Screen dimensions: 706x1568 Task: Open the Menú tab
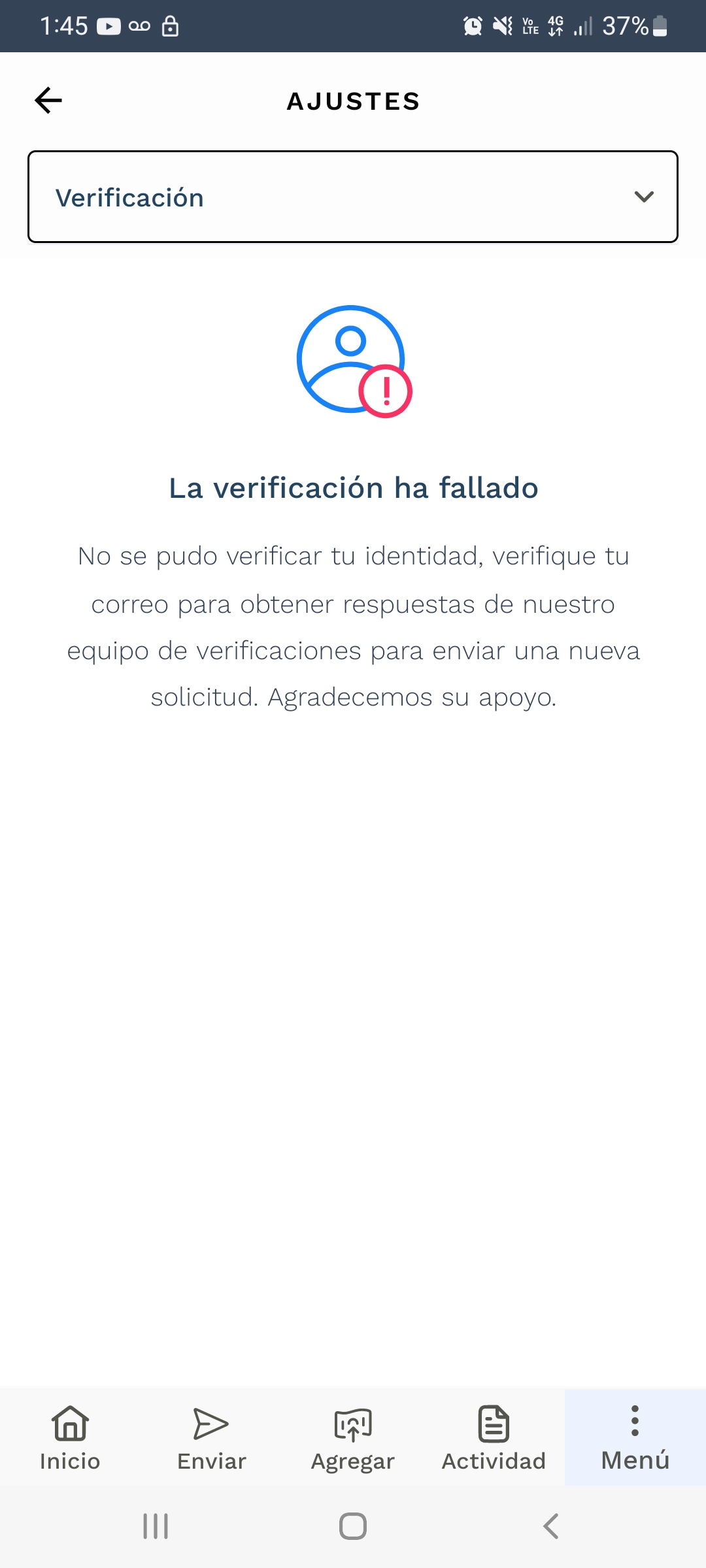(635, 1438)
